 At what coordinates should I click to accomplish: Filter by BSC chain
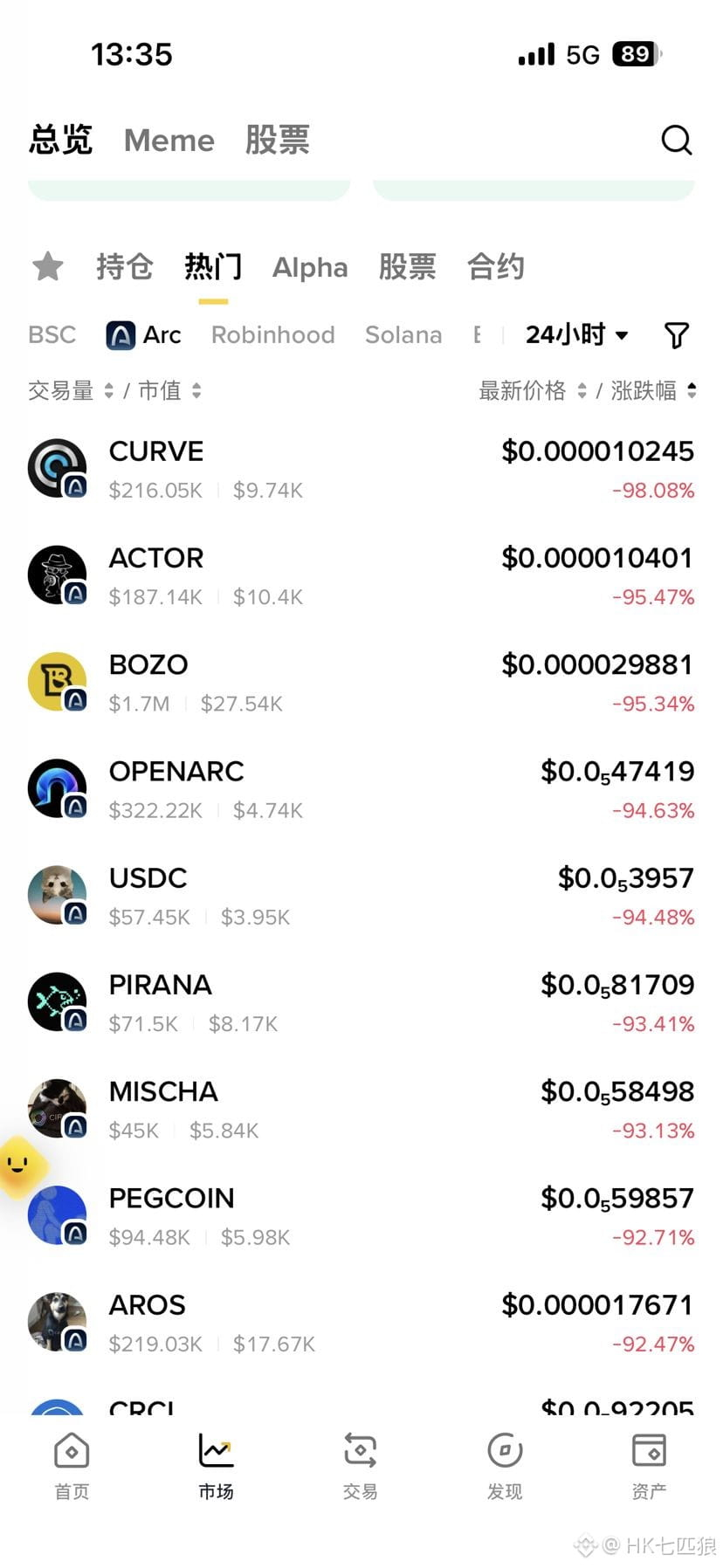coord(52,334)
